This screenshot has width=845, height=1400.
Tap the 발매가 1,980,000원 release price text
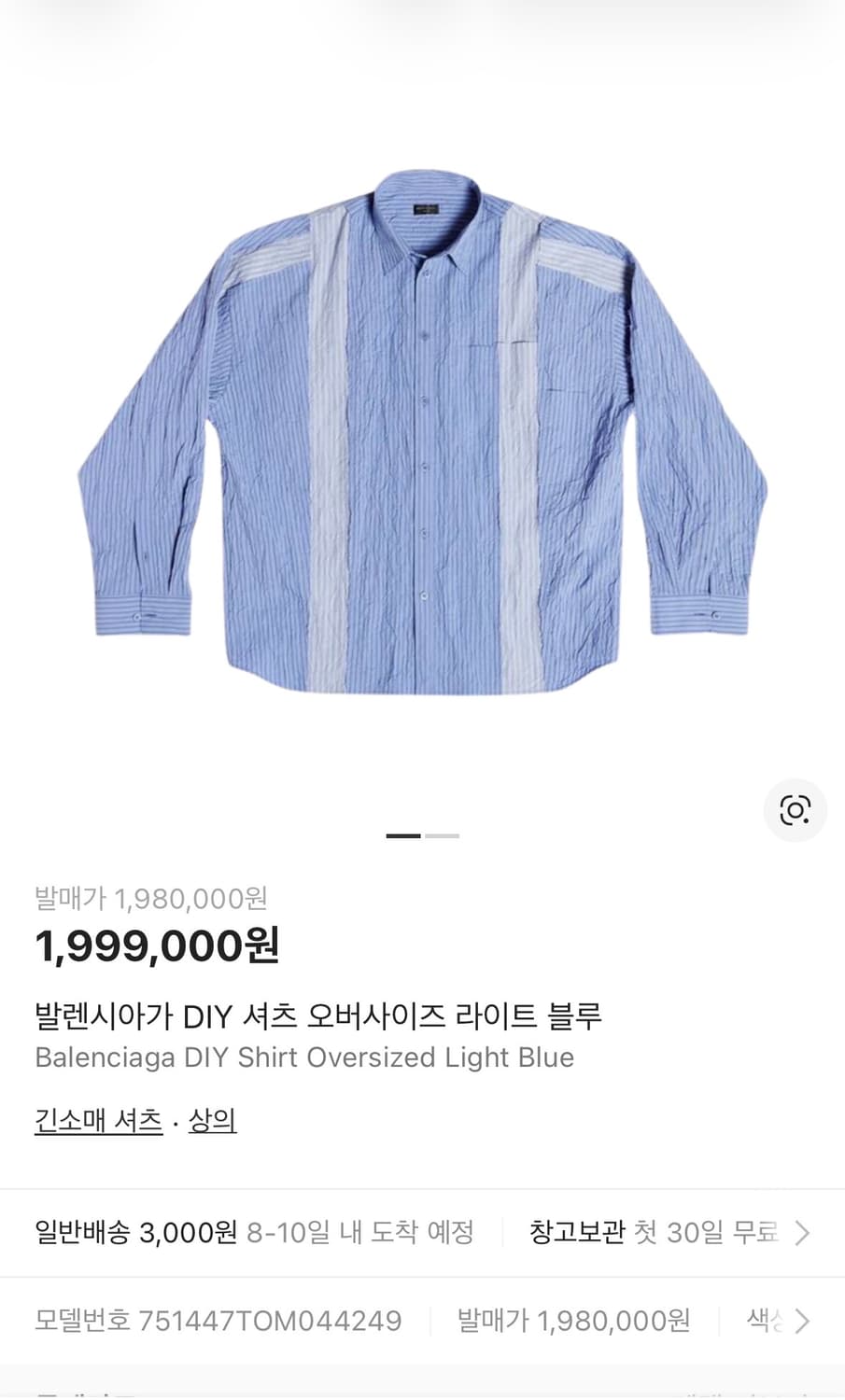point(149,899)
